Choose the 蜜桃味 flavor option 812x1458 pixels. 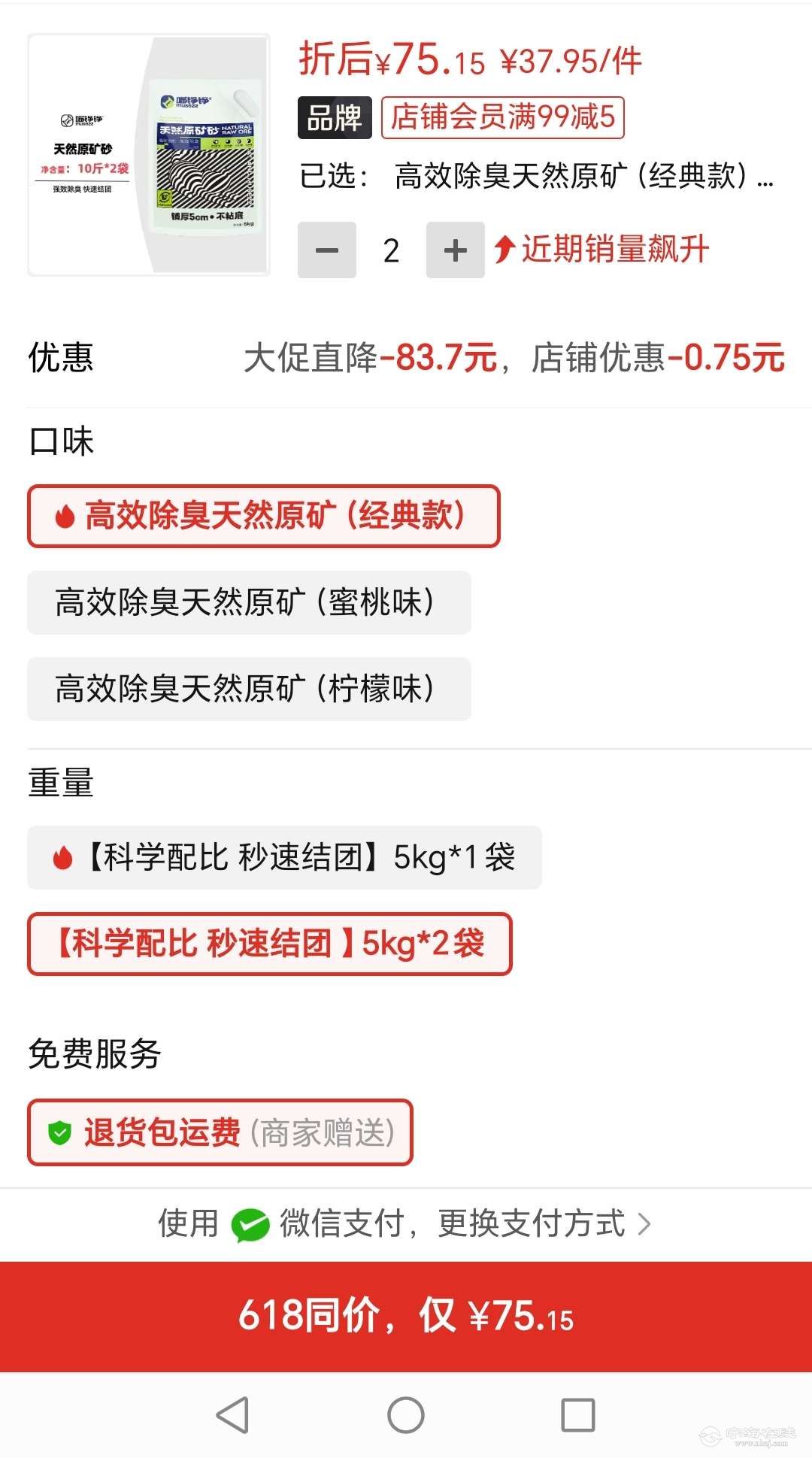click(249, 602)
